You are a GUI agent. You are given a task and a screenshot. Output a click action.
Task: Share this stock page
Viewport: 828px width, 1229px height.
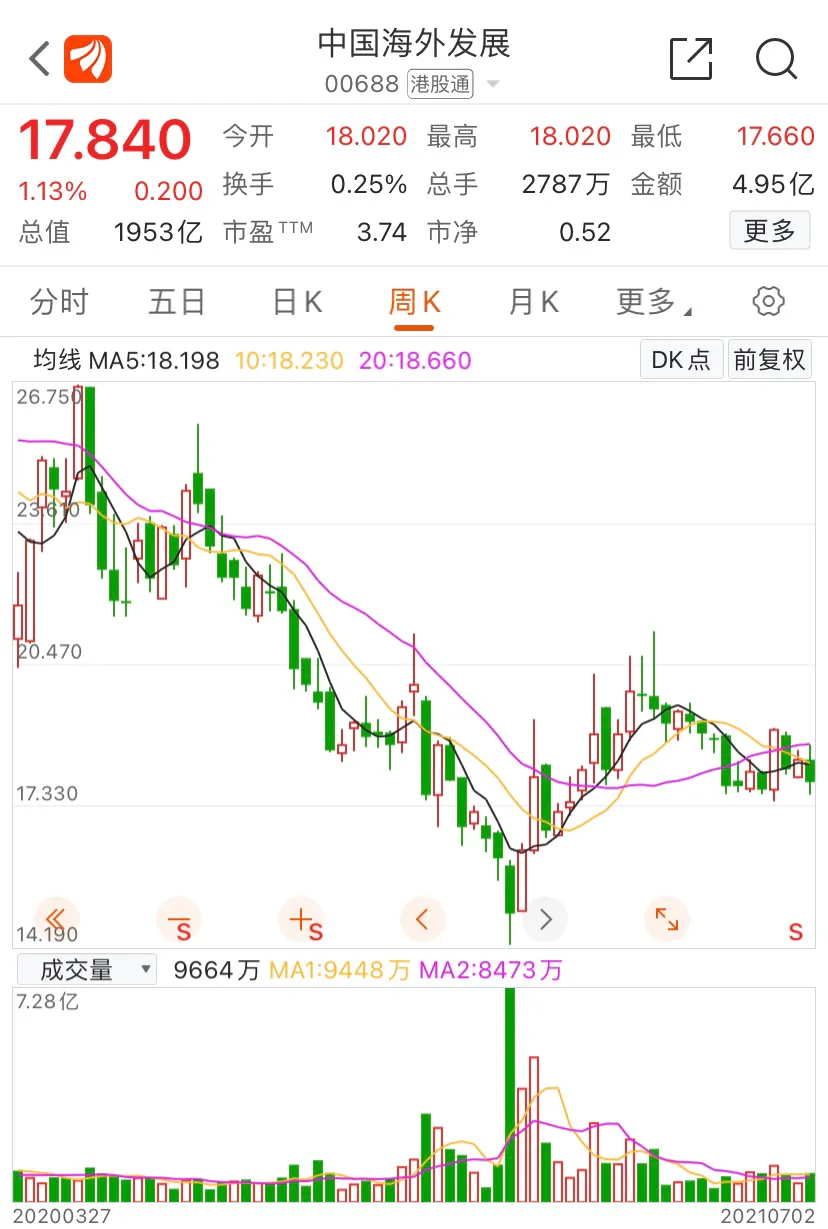tap(691, 59)
